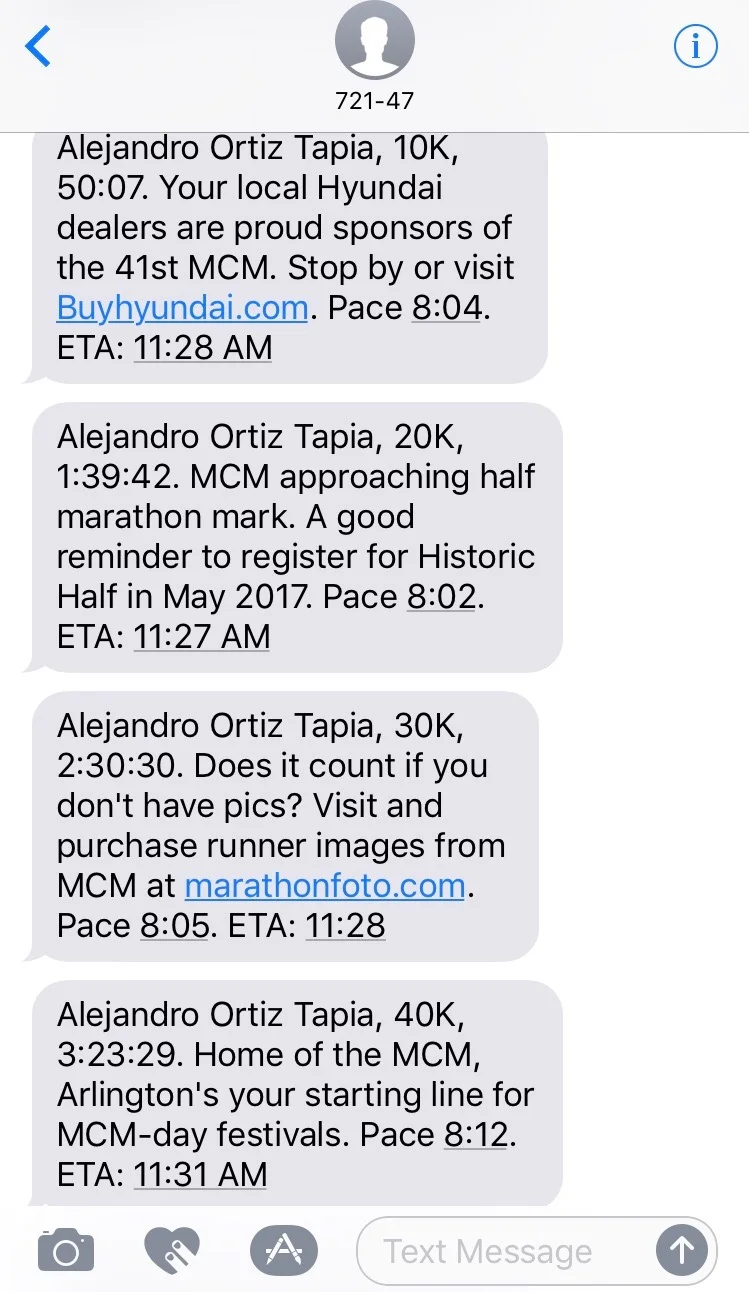Focus the Text Message input field
Image resolution: width=749 pixels, height=1292 pixels.
[x=500, y=1251]
